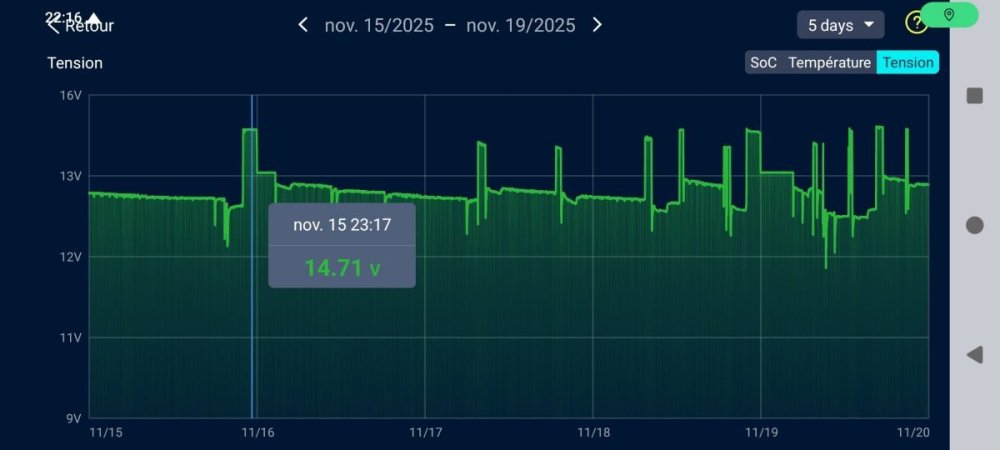This screenshot has height=450, width=1000.
Task: Open the 5 days range dropdown
Action: tap(840, 25)
